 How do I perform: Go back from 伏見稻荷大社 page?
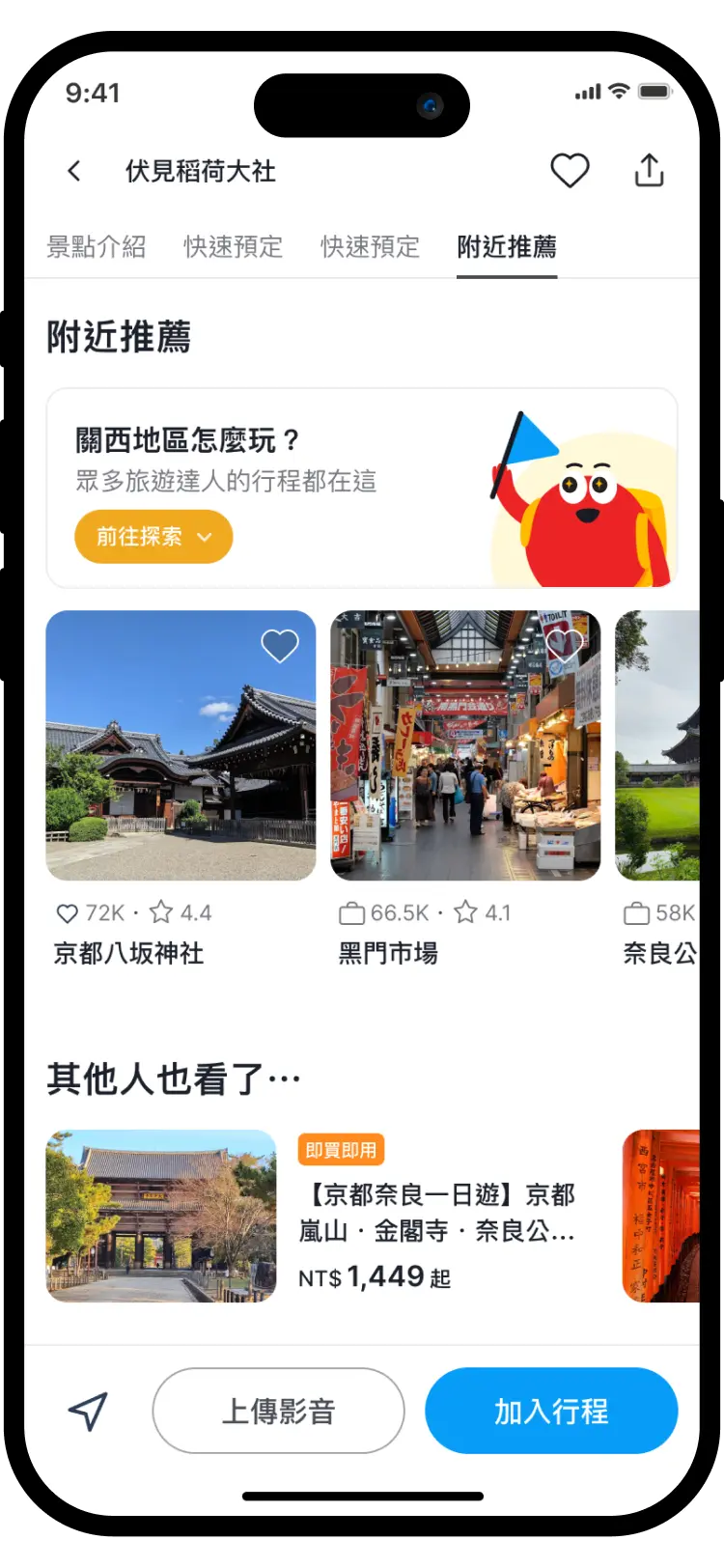pyautogui.click(x=74, y=172)
